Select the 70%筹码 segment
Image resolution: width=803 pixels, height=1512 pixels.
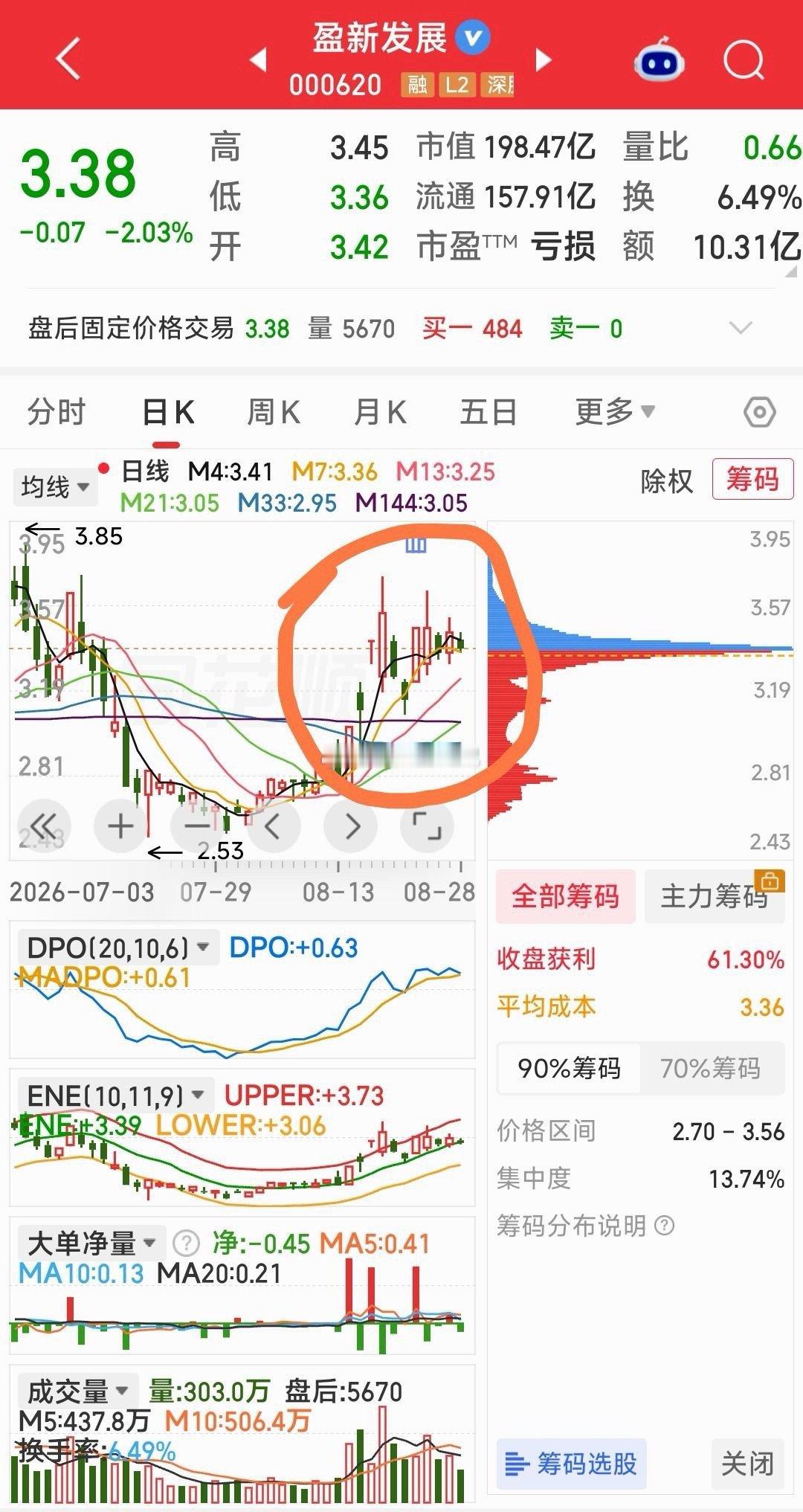tap(710, 1068)
